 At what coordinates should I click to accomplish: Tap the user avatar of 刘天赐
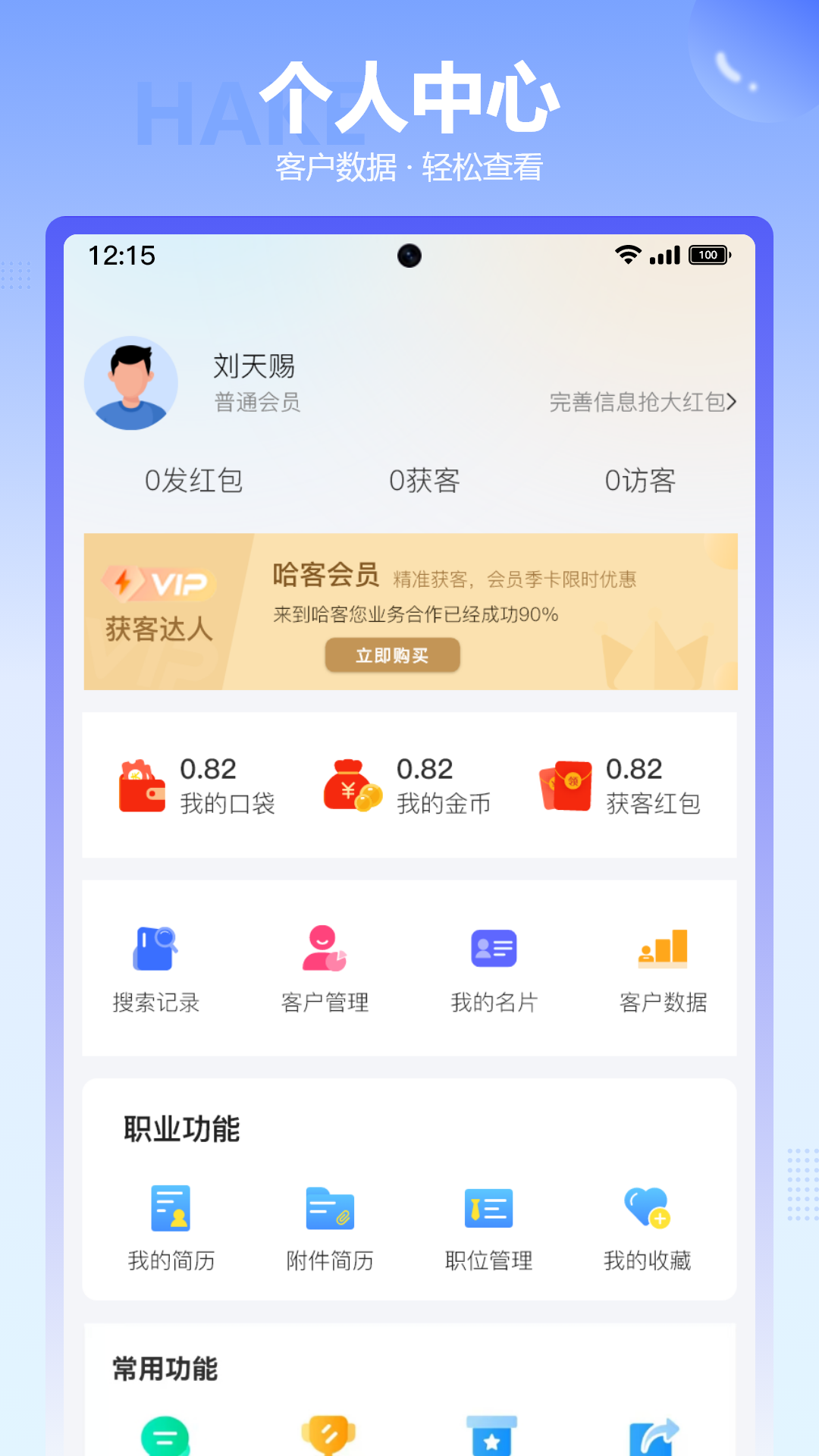tap(131, 384)
